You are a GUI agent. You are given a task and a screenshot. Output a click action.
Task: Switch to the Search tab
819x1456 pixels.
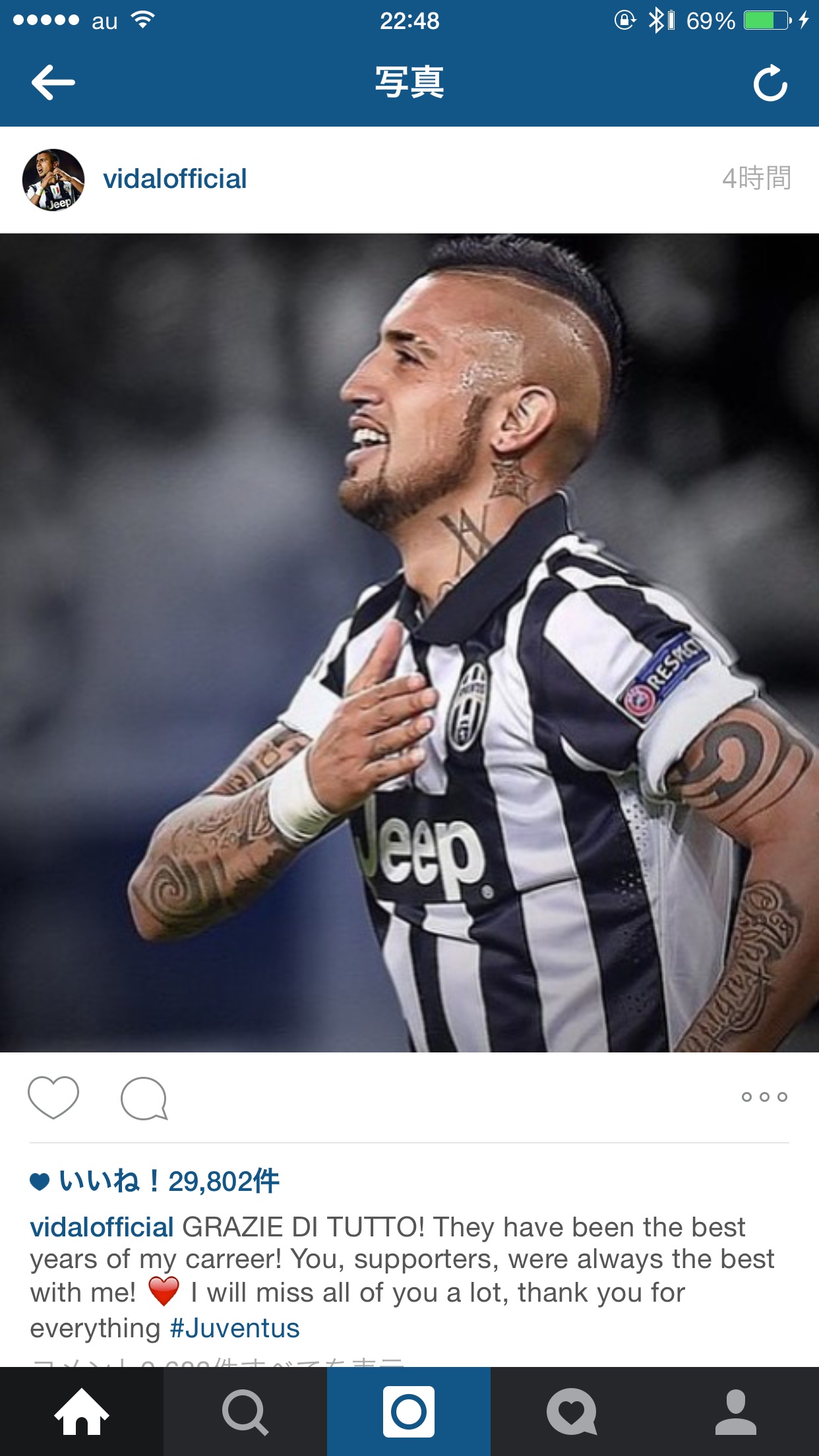click(x=245, y=1411)
